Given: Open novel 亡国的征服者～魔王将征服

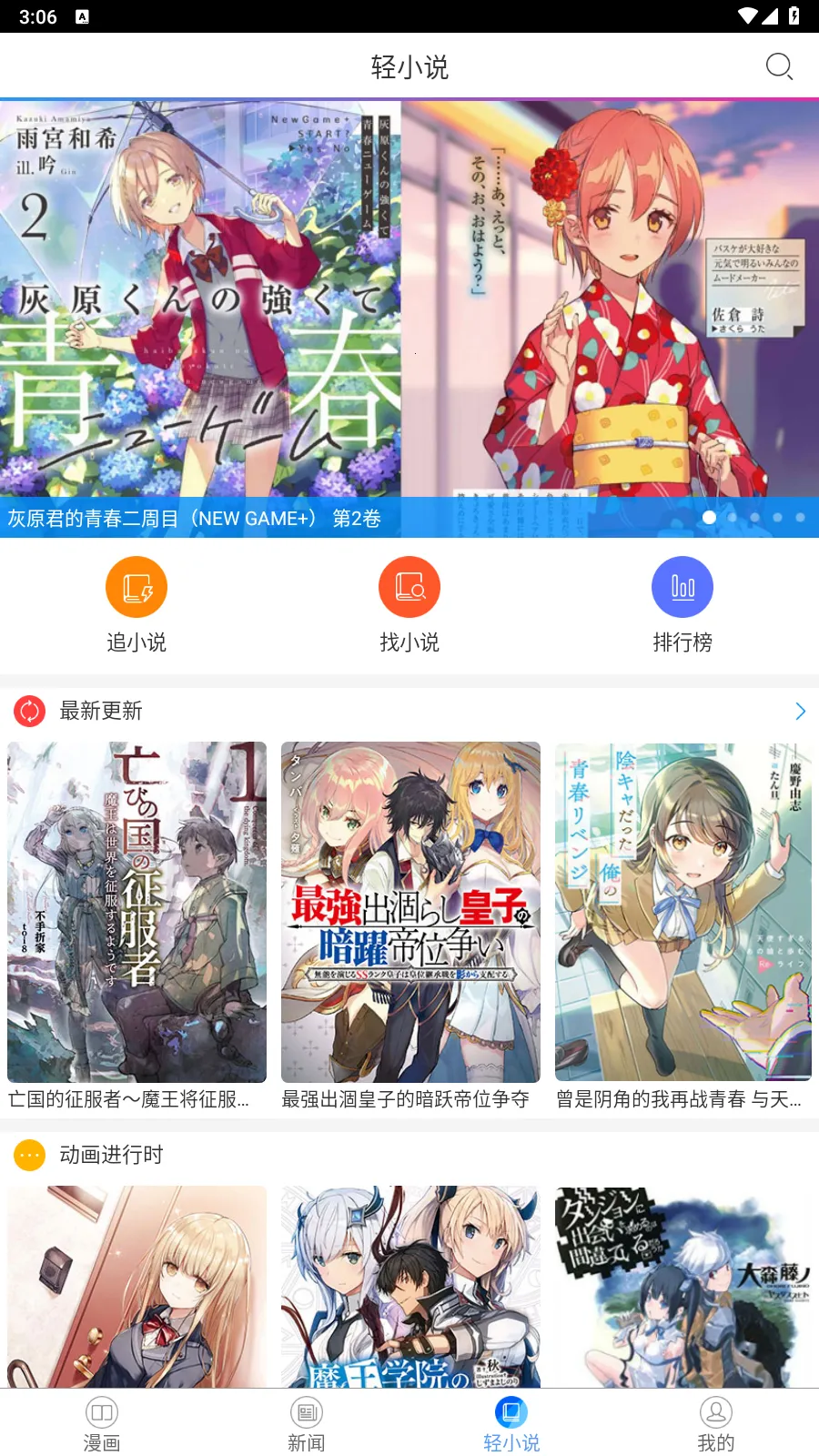Looking at the screenshot, I should tap(136, 912).
